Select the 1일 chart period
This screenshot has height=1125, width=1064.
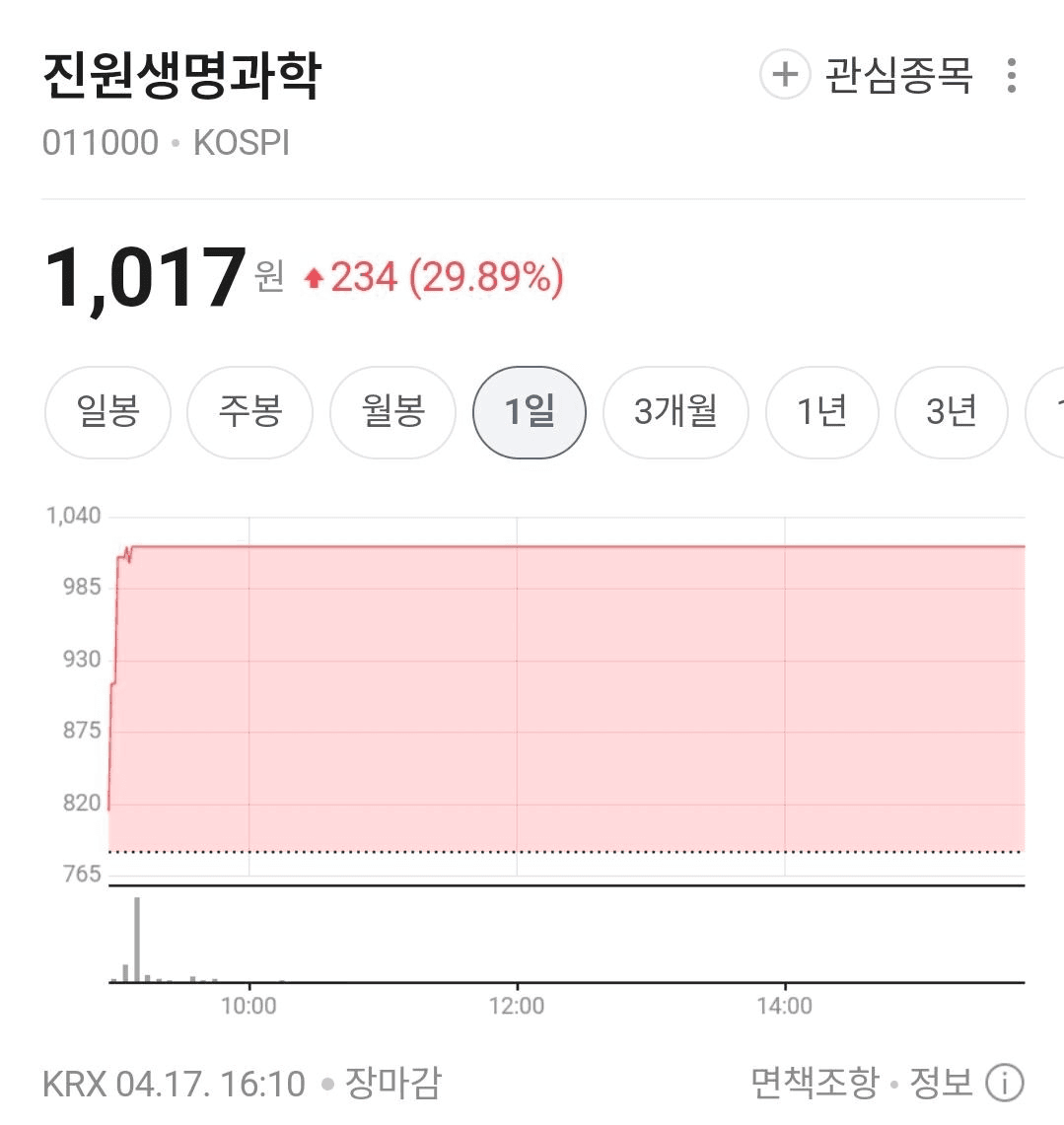[530, 412]
